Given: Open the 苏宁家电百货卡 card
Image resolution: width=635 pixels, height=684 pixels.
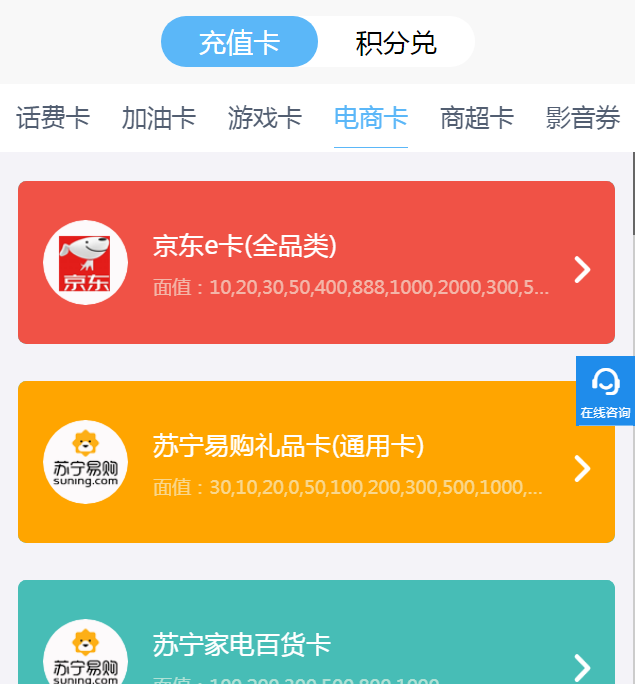Looking at the screenshot, I should pyautogui.click(x=316, y=640).
